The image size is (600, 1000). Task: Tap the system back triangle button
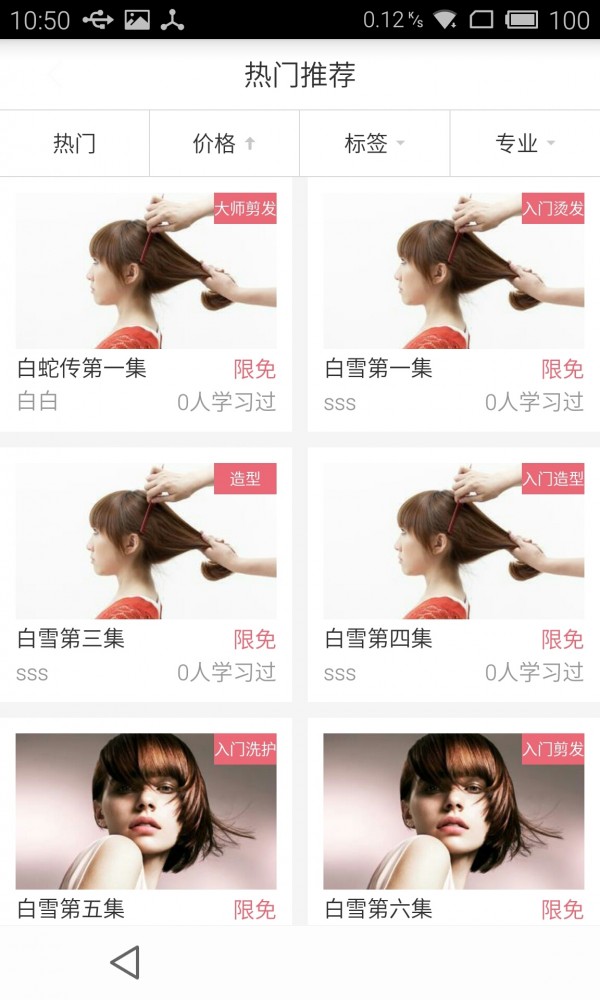[x=125, y=962]
